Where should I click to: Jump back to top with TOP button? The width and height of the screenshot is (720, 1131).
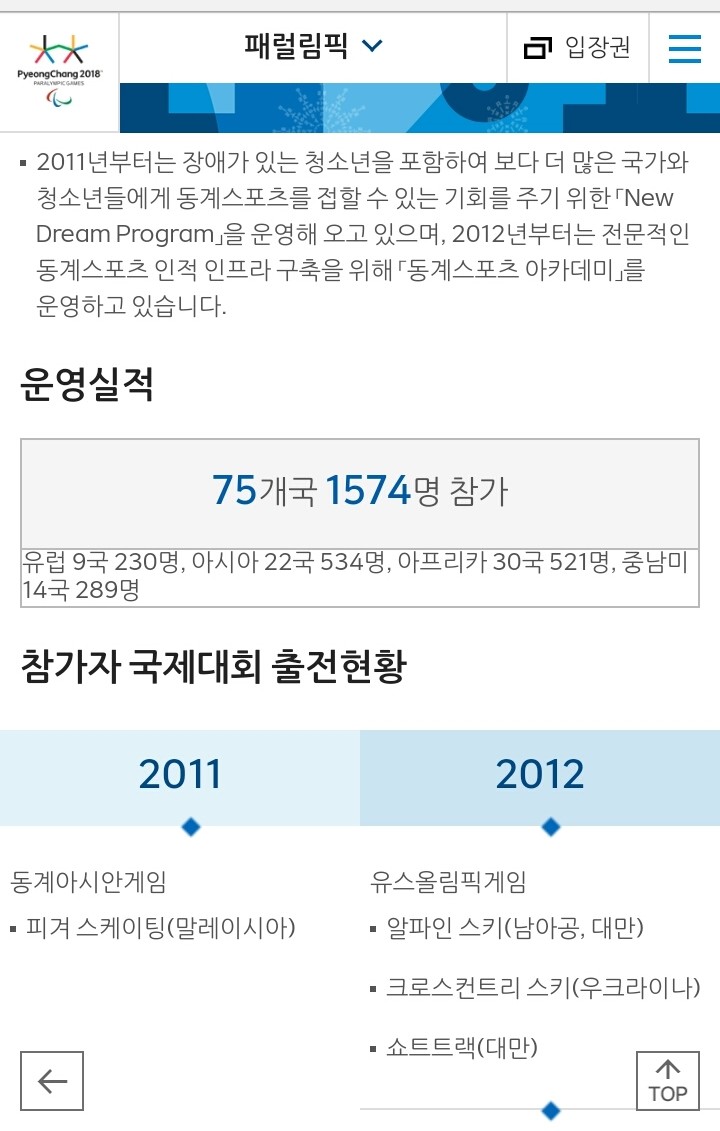[x=667, y=1081]
